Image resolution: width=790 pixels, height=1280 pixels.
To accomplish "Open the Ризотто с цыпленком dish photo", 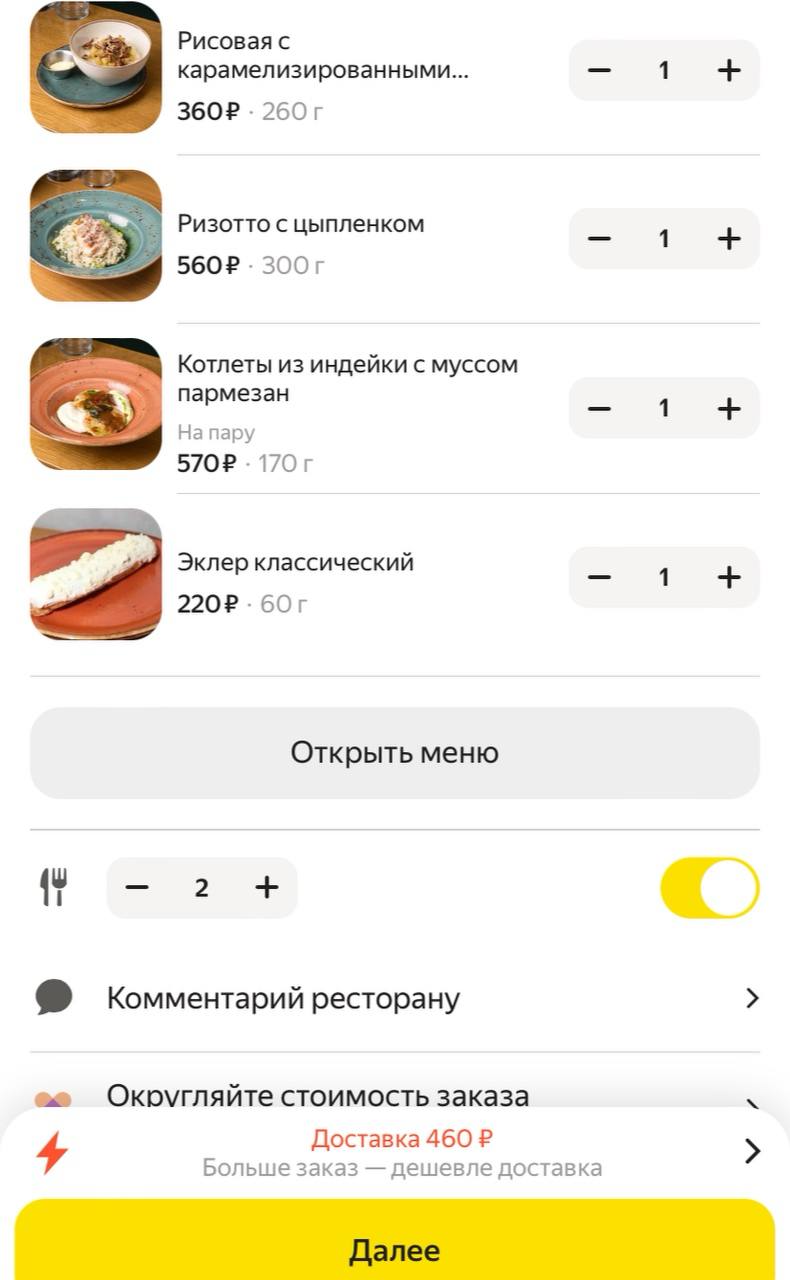I will pyautogui.click(x=96, y=236).
